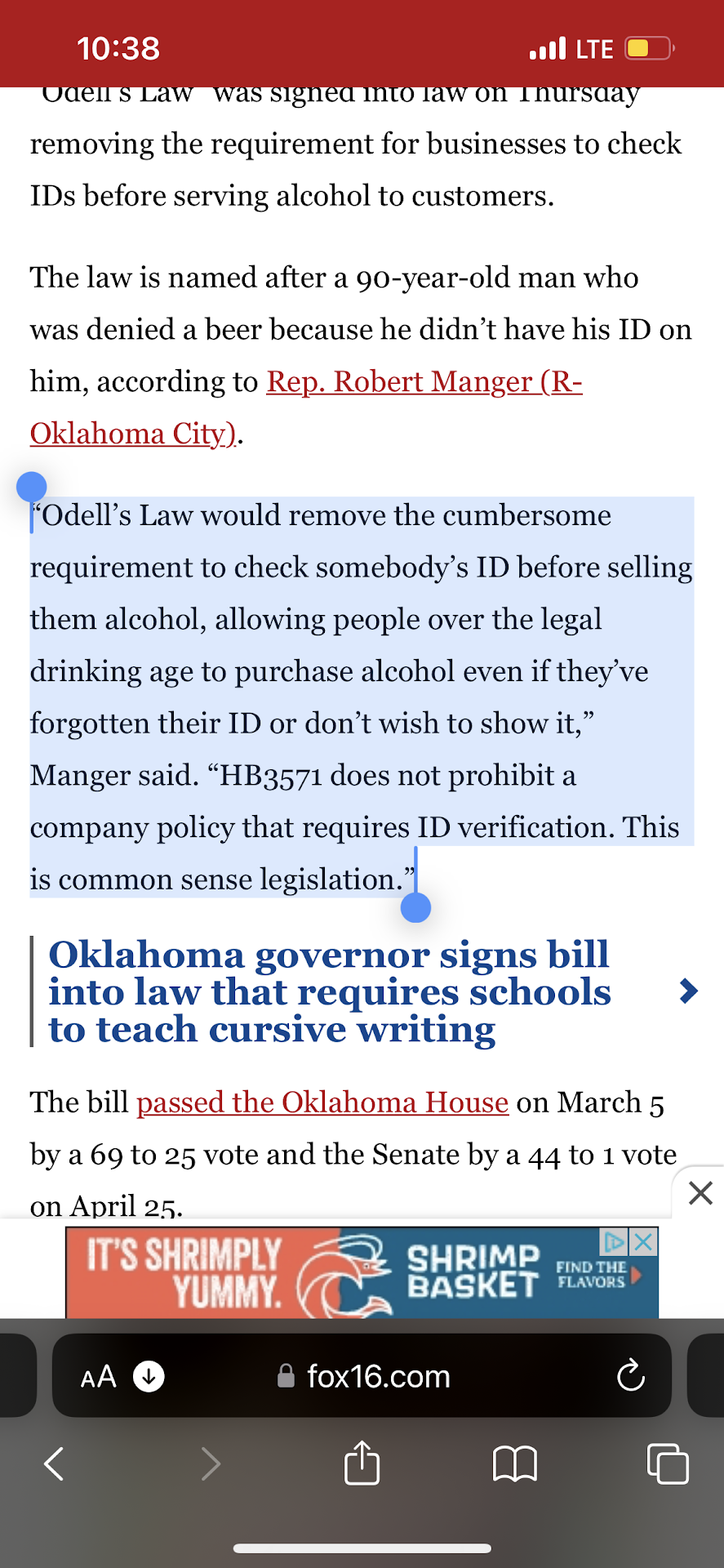The width and height of the screenshot is (724, 1568).
Task: Reload the current page
Action: [x=630, y=1377]
